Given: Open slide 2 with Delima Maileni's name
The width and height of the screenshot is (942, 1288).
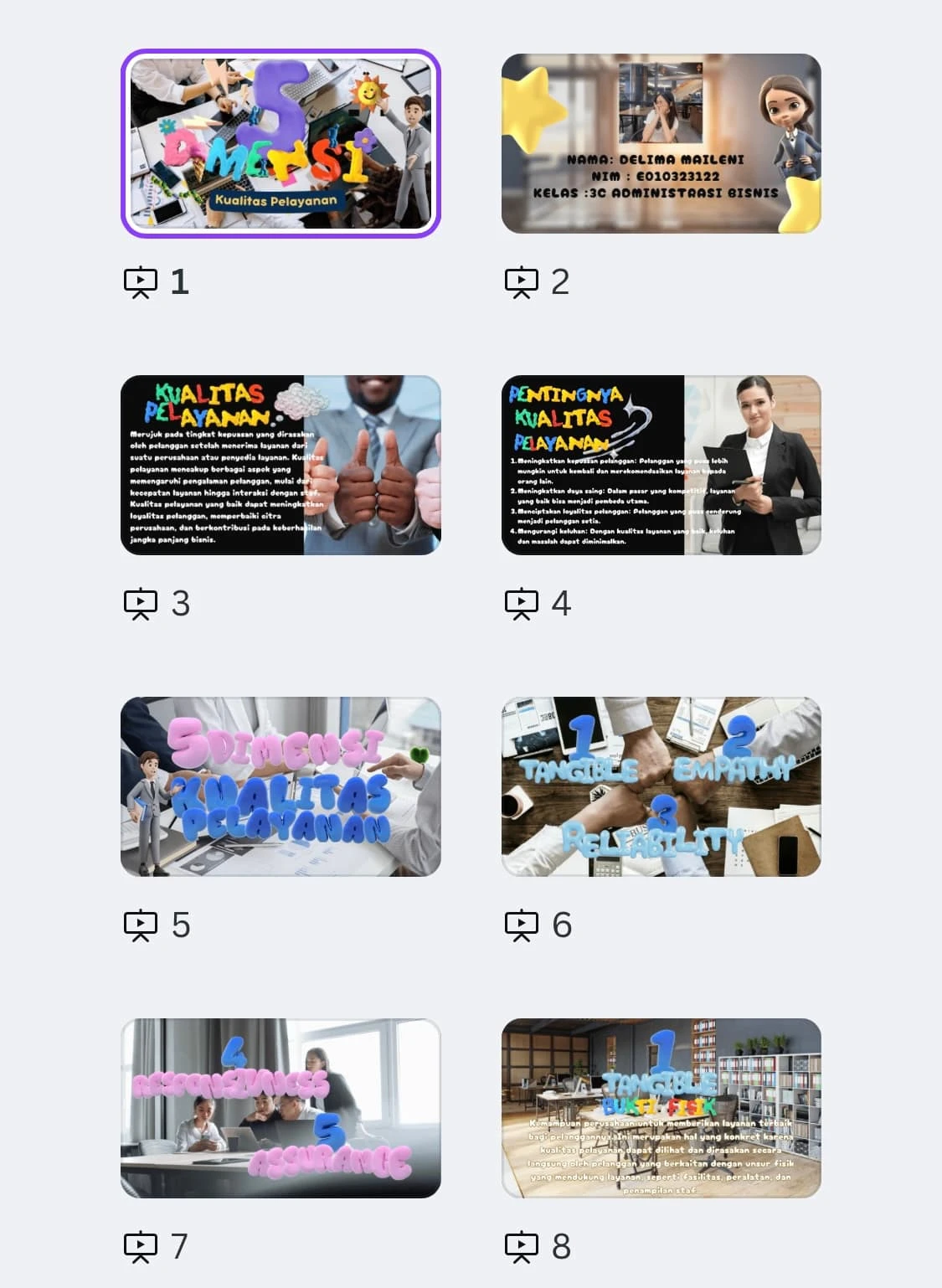Looking at the screenshot, I should click(661, 143).
